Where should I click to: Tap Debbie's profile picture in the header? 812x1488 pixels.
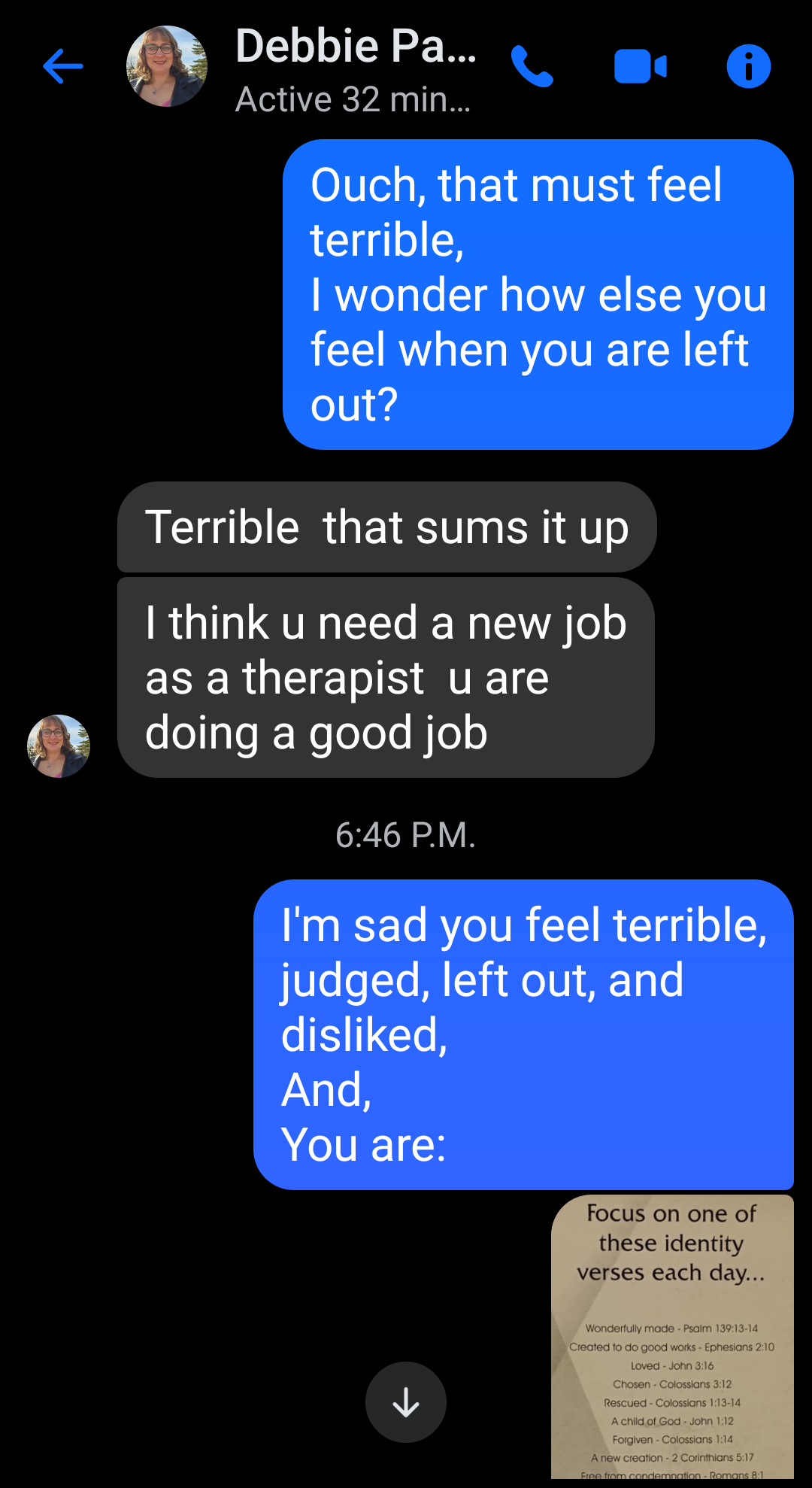point(166,66)
